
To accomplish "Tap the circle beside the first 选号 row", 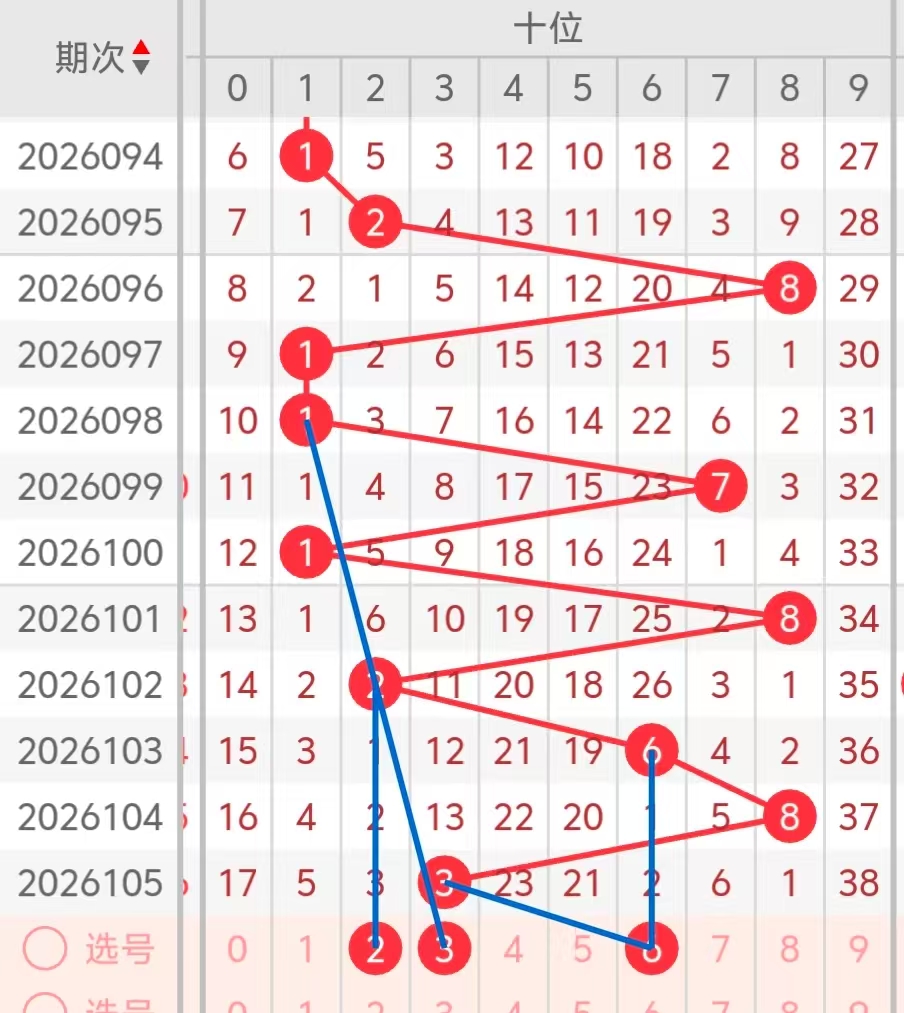I will 44,948.
